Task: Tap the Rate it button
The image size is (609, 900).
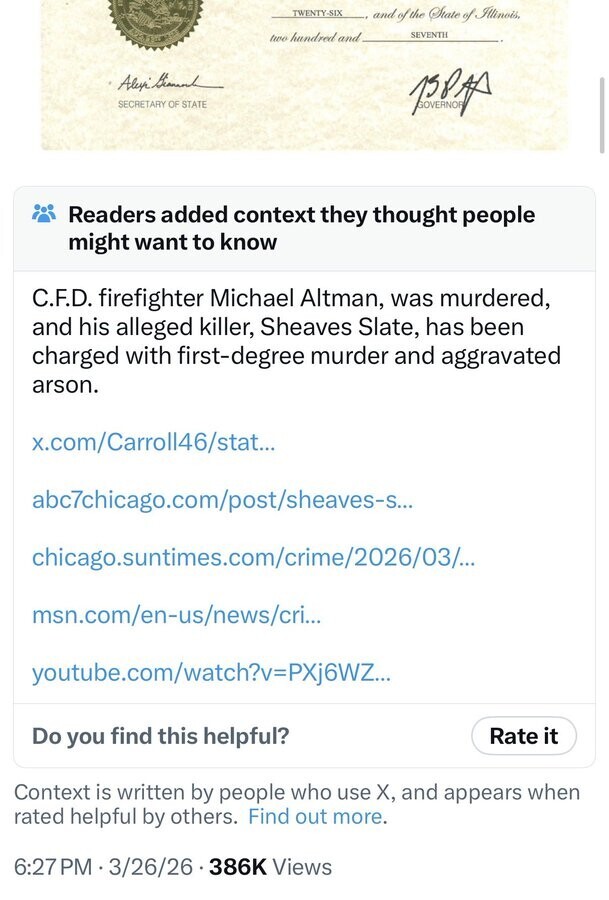Action: click(523, 736)
